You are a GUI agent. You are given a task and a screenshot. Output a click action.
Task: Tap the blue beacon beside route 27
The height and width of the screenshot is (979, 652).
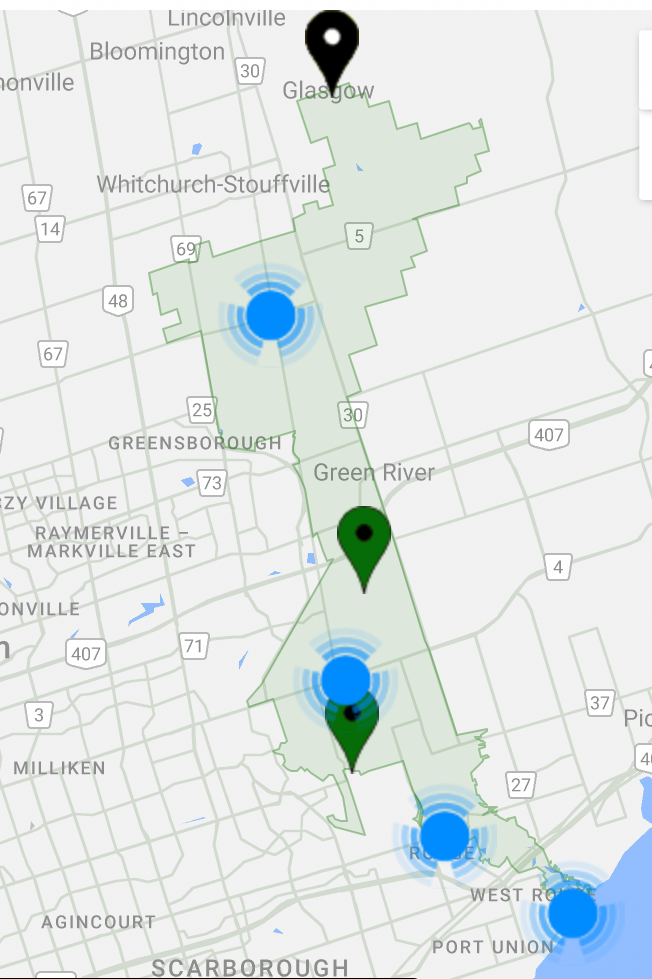[x=444, y=835]
